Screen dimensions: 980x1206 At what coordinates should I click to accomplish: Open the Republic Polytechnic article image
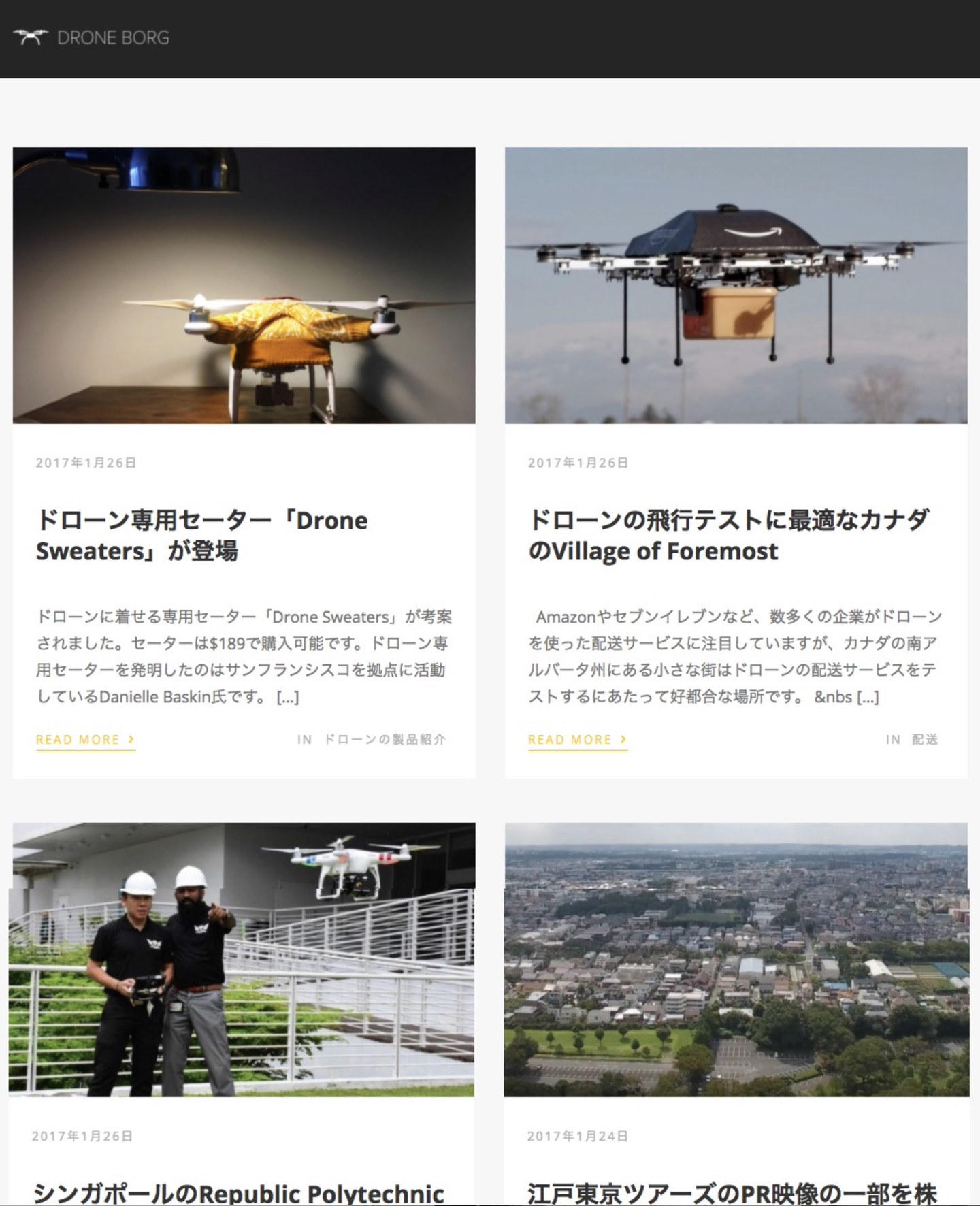pyautogui.click(x=242, y=960)
